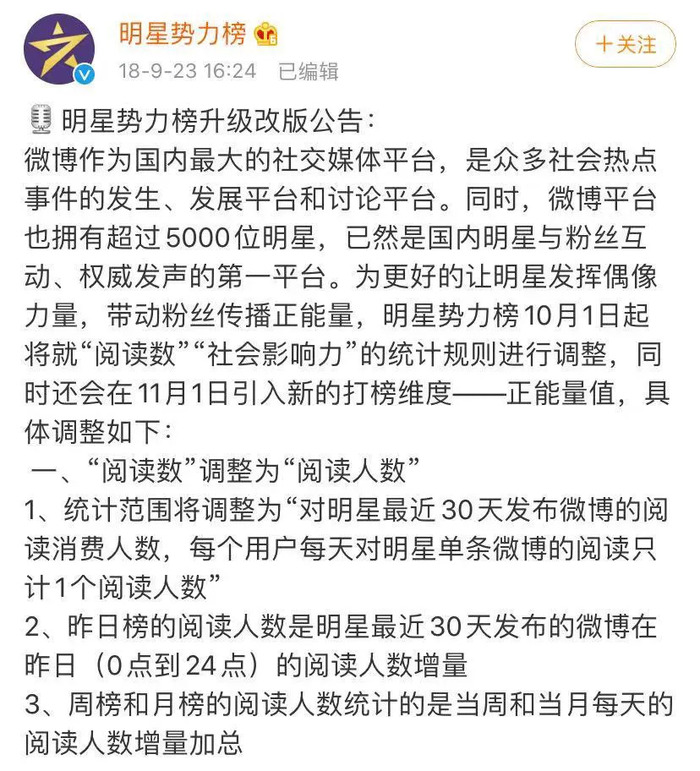The height and width of the screenshot is (771, 700).
Task: Open the 明星势力榜 username
Action: point(182,33)
